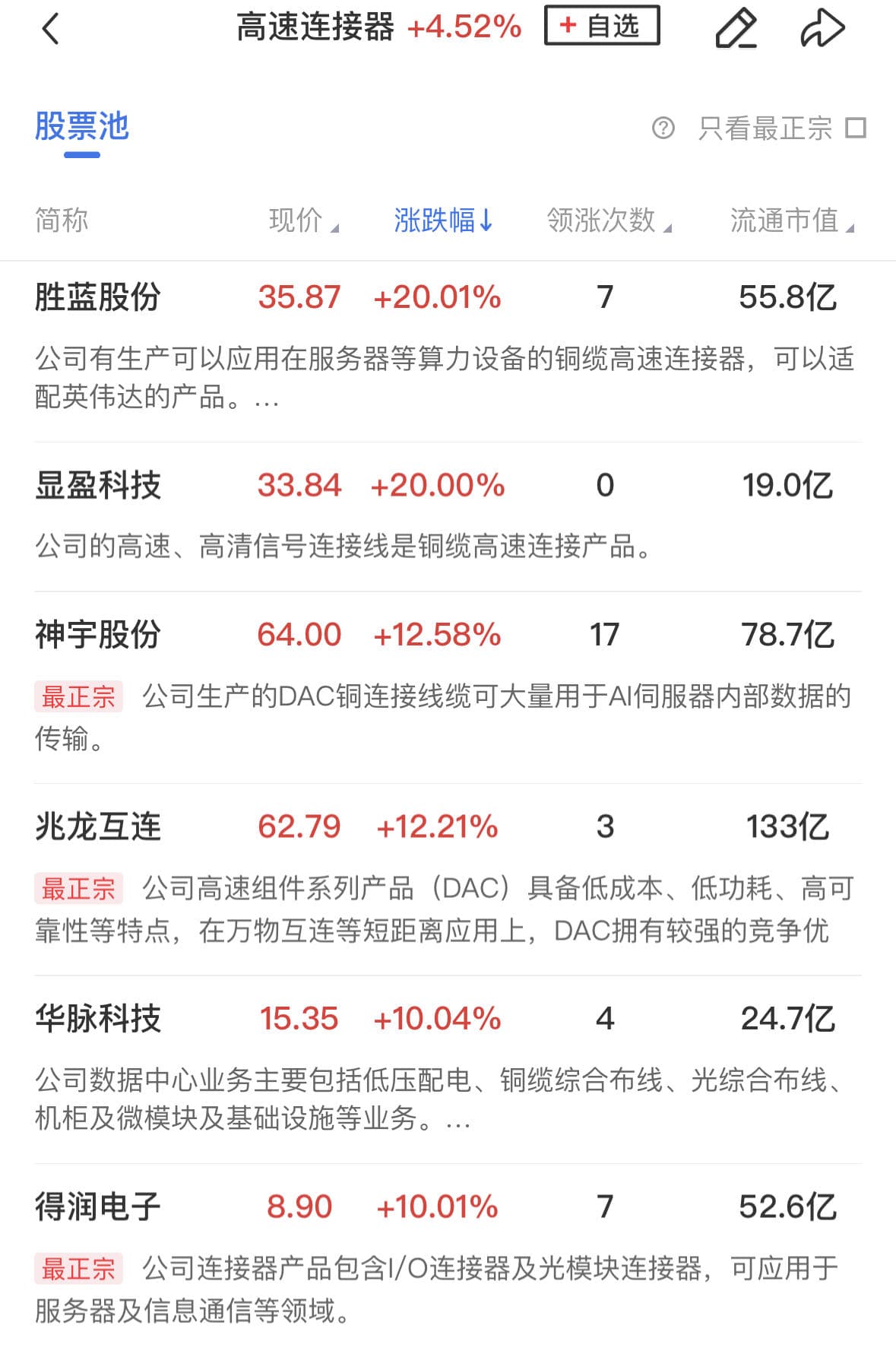
Task: Go back using the top-left arrow
Action: [x=50, y=30]
